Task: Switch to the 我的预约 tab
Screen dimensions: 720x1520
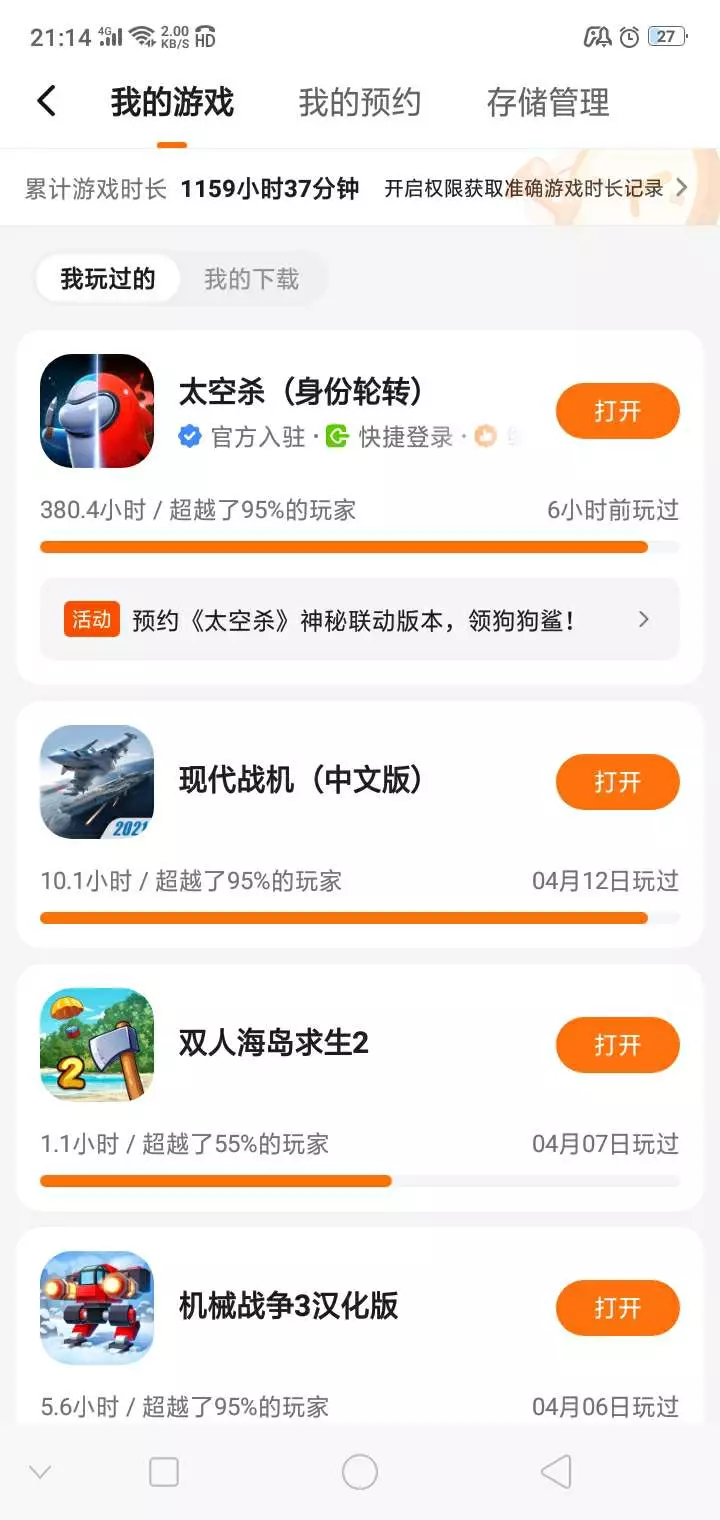Action: click(360, 102)
